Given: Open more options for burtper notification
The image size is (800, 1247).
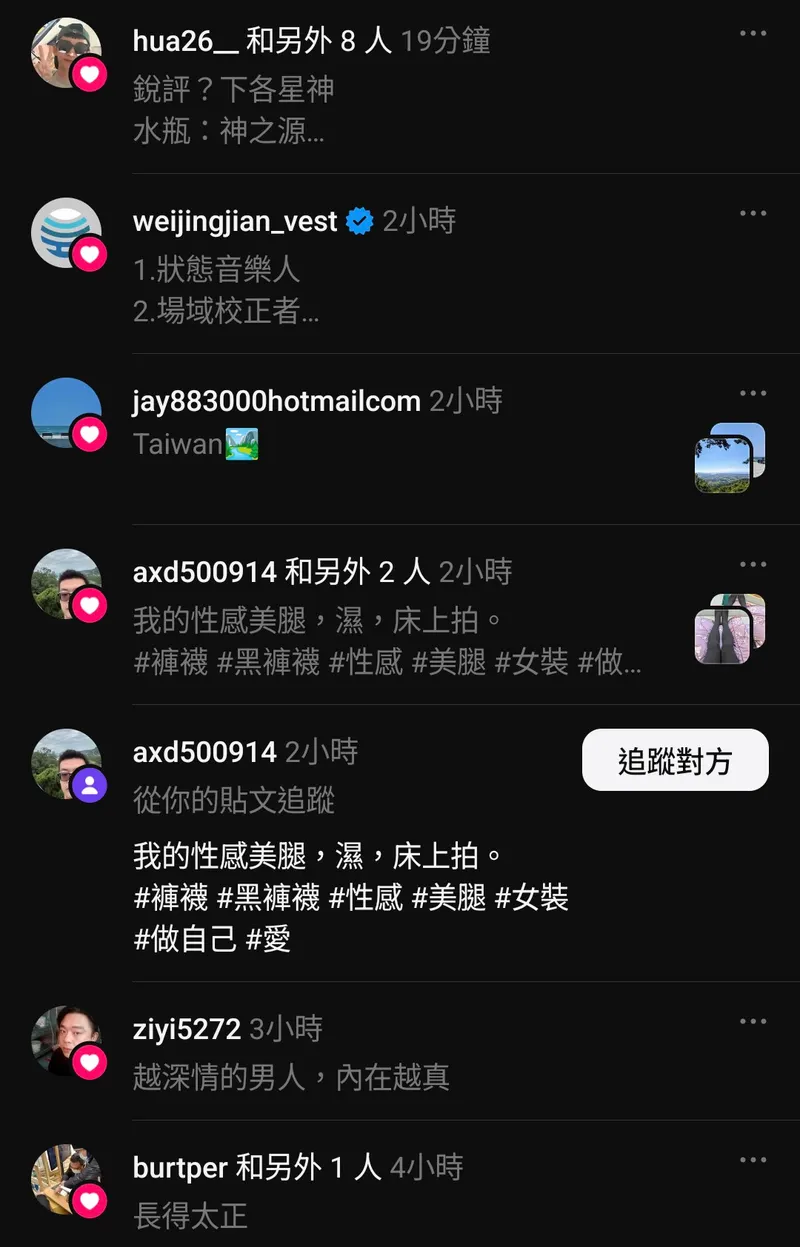Looking at the screenshot, I should coord(753,1160).
